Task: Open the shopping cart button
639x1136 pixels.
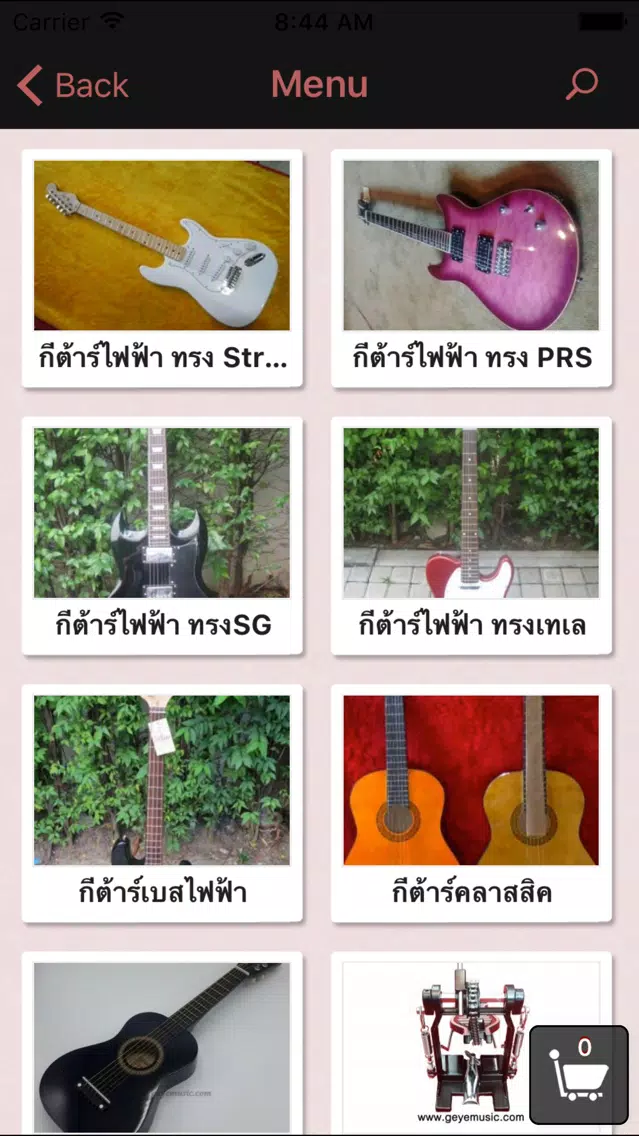Action: coord(579,1074)
